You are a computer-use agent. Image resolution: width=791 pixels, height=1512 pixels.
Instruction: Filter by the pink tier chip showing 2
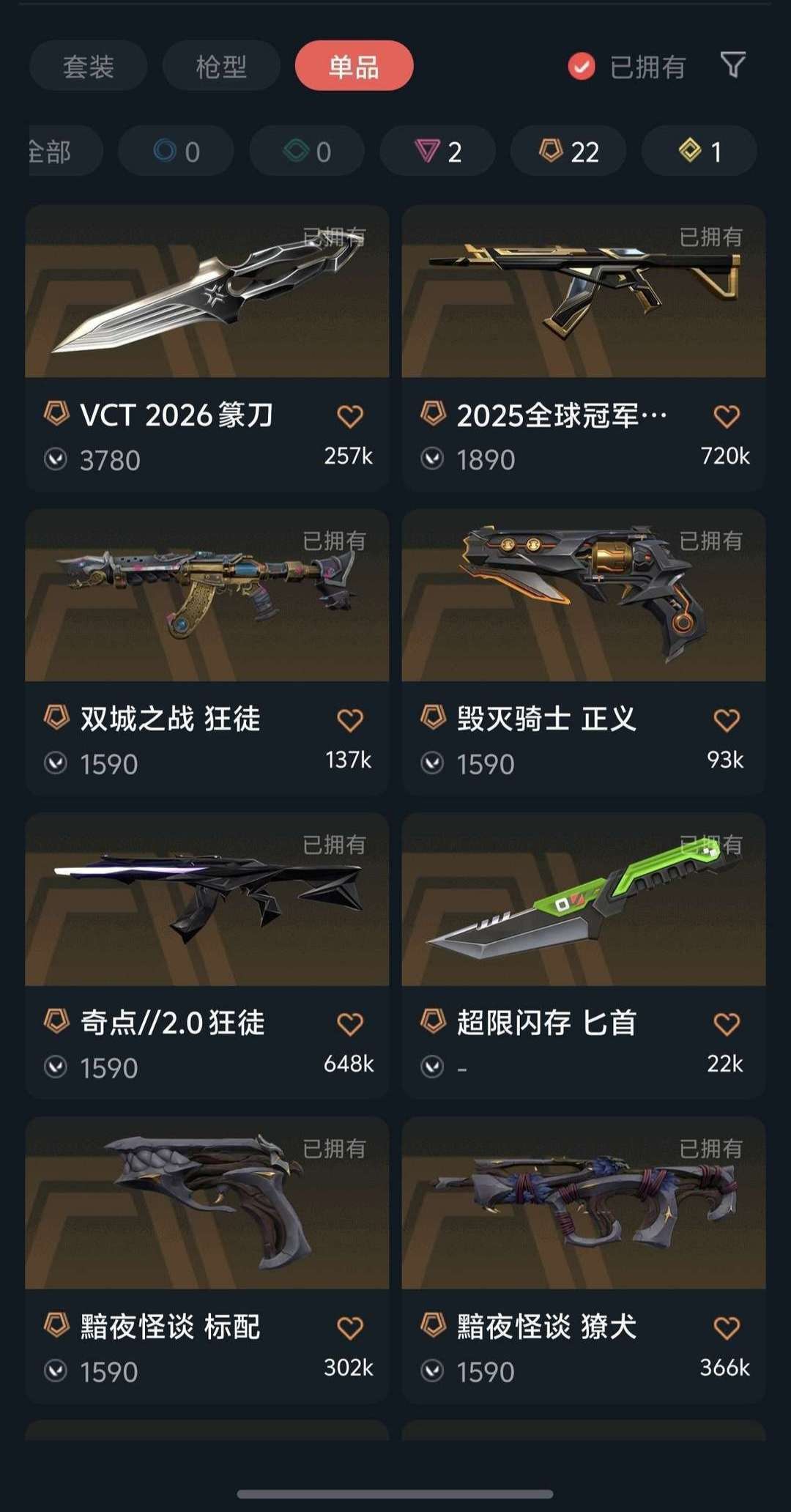pos(437,152)
